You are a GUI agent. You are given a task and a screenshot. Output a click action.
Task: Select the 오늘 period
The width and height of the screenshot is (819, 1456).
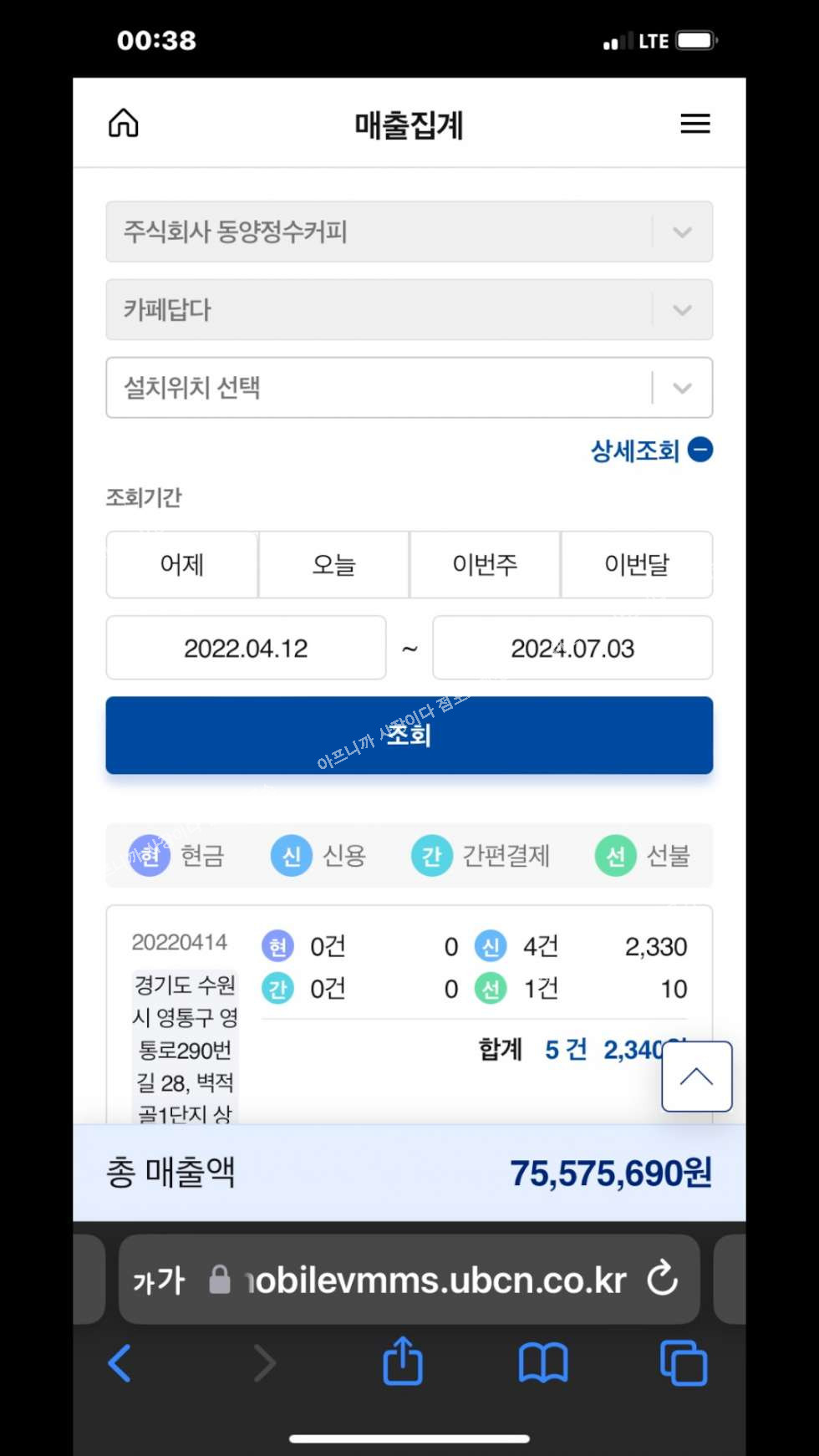pyautogui.click(x=334, y=565)
